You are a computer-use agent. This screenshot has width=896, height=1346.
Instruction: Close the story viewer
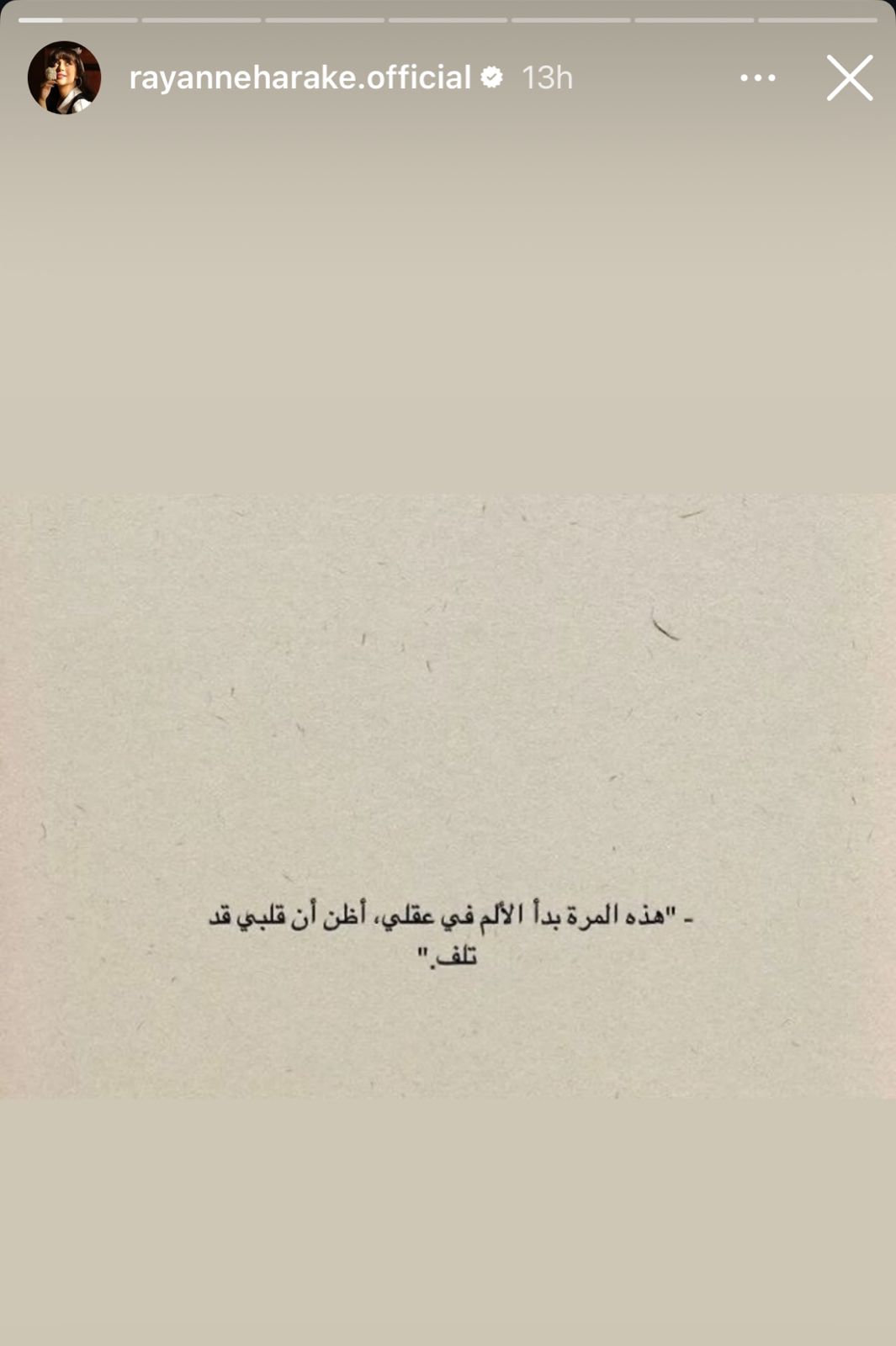click(x=849, y=77)
